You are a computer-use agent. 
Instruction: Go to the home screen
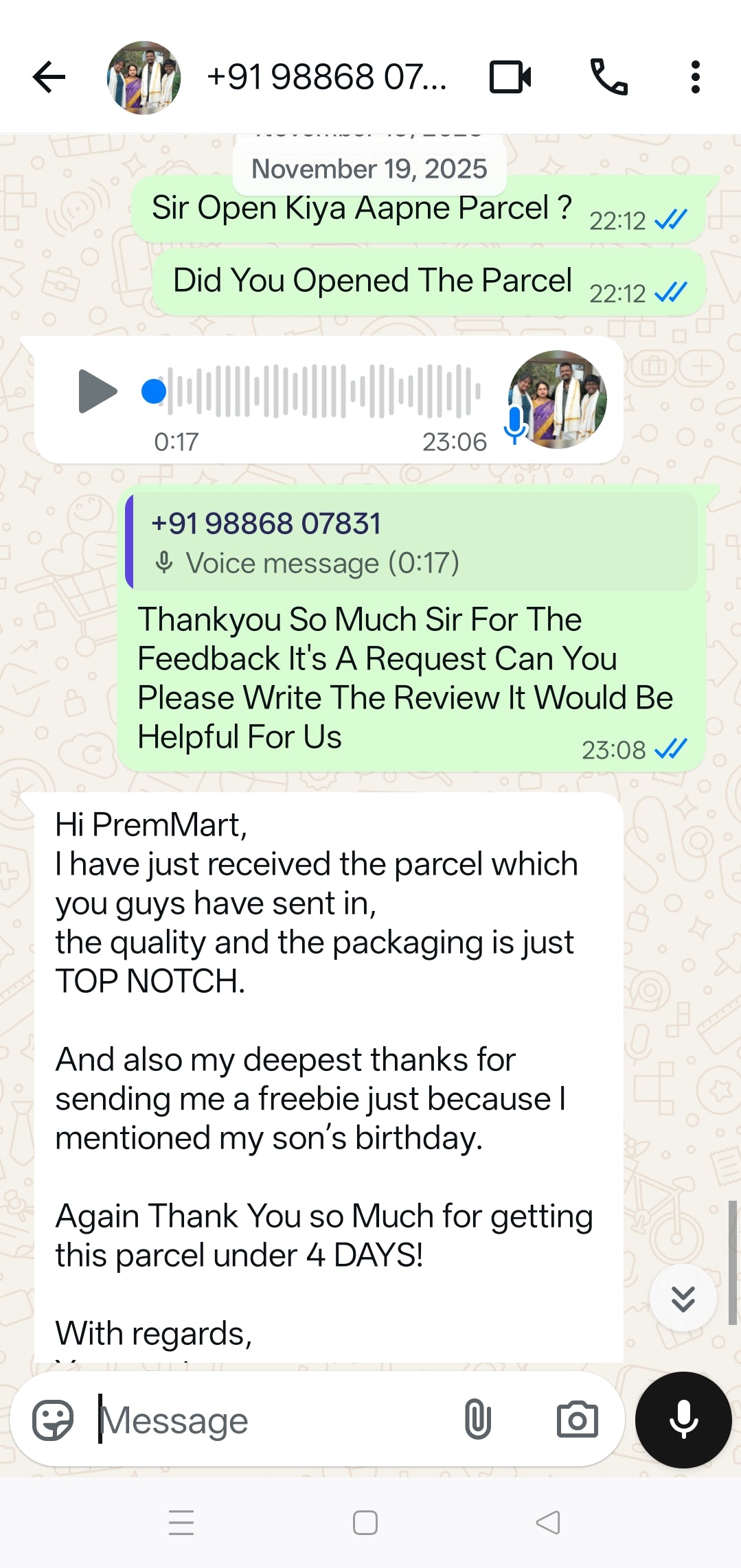pos(365,1522)
